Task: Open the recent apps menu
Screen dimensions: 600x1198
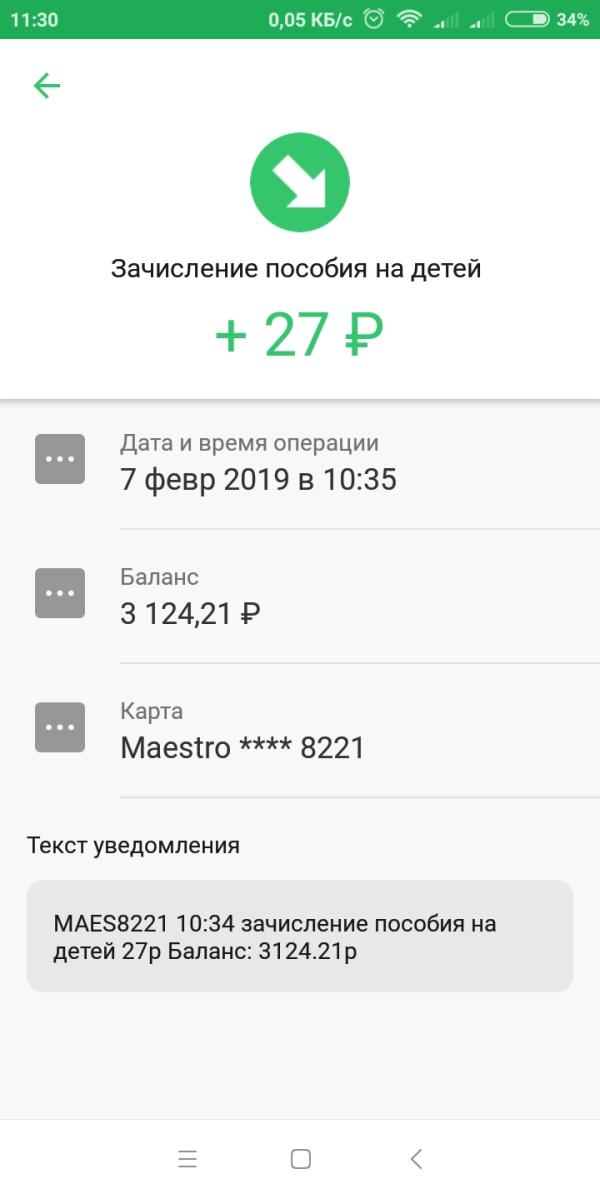Action: tap(187, 1159)
